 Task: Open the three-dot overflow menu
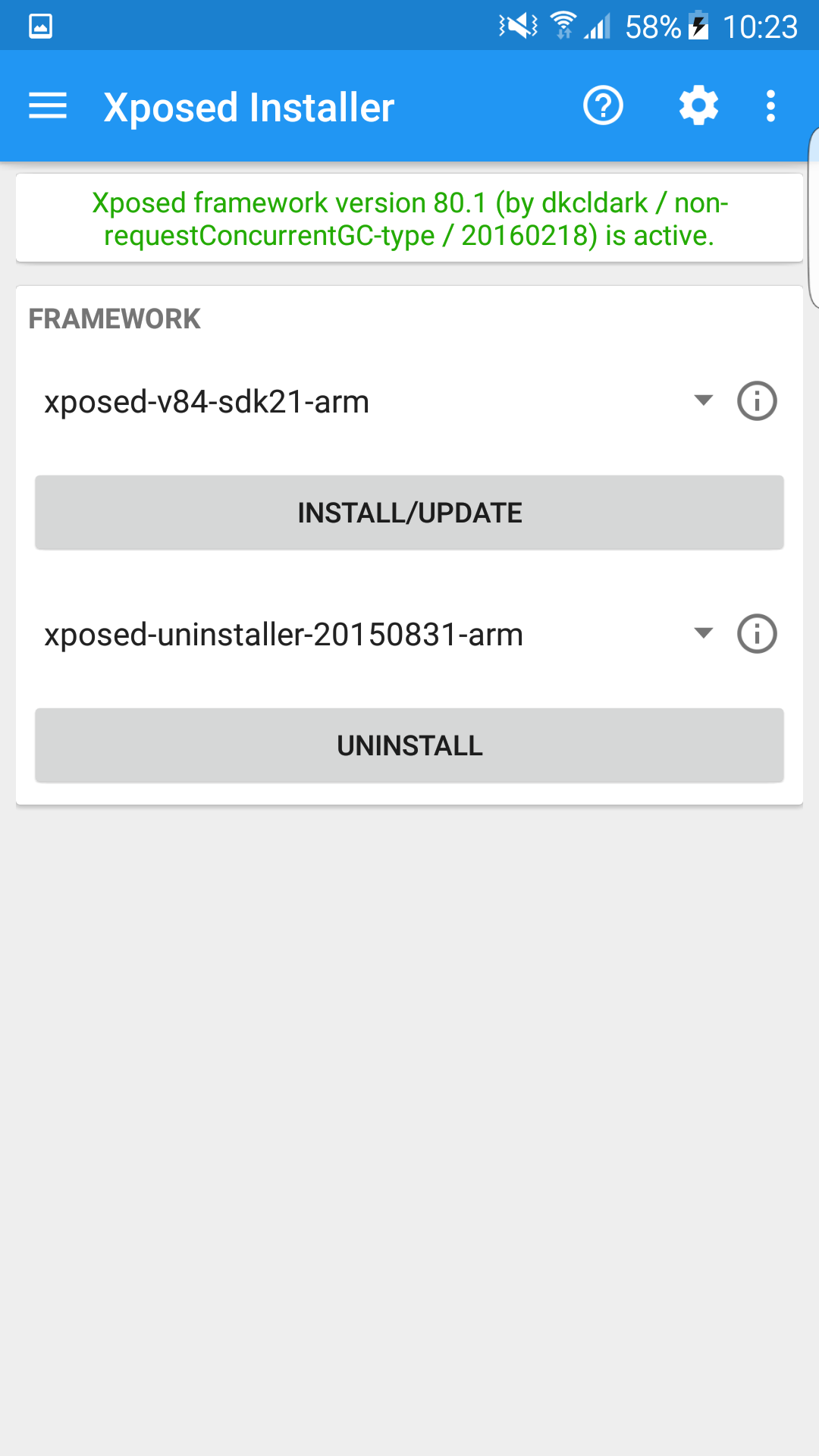[x=770, y=106]
